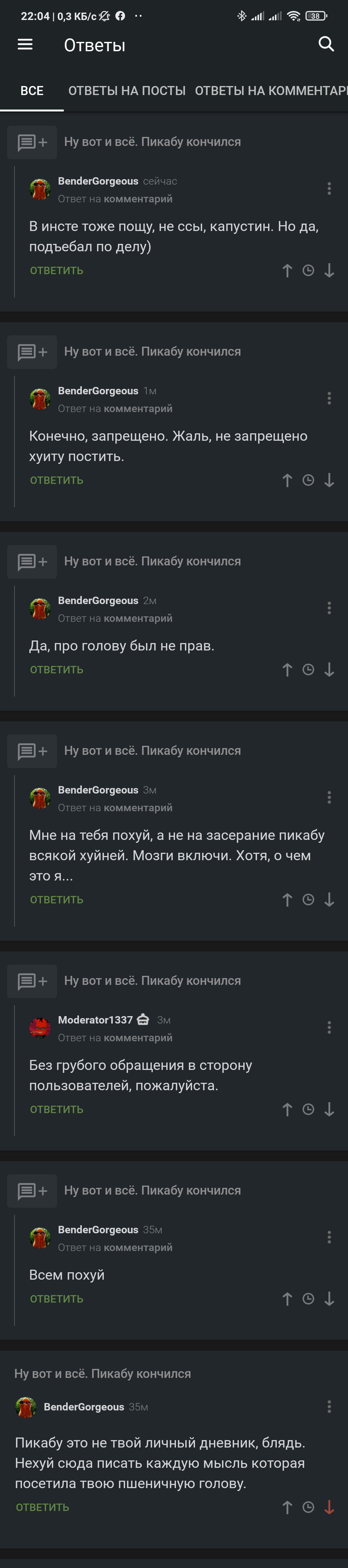The height and width of the screenshot is (1568, 348).
Task: Open options for Moderator1337's comment
Action: pos(329,1027)
